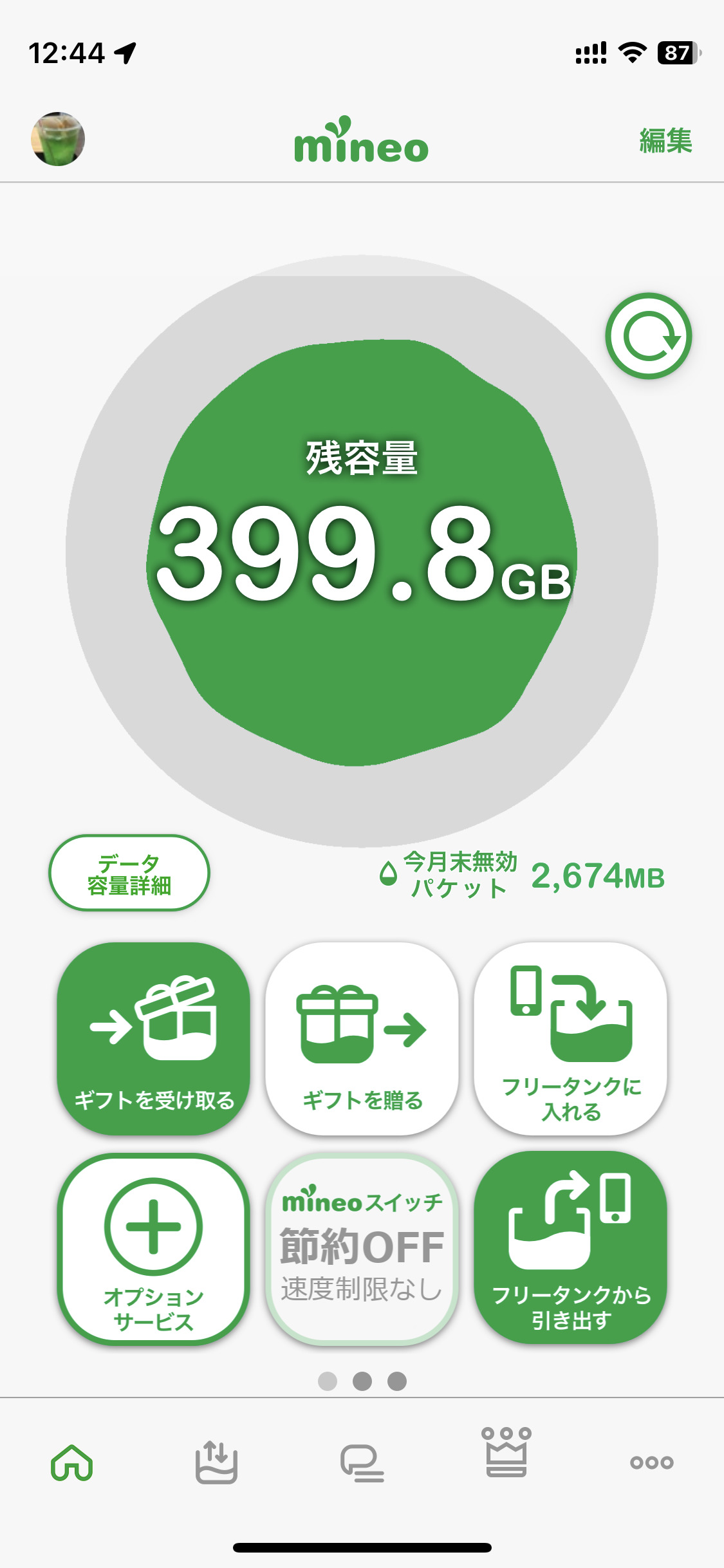Switch to the home tab
The image size is (724, 1568).
click(72, 1462)
